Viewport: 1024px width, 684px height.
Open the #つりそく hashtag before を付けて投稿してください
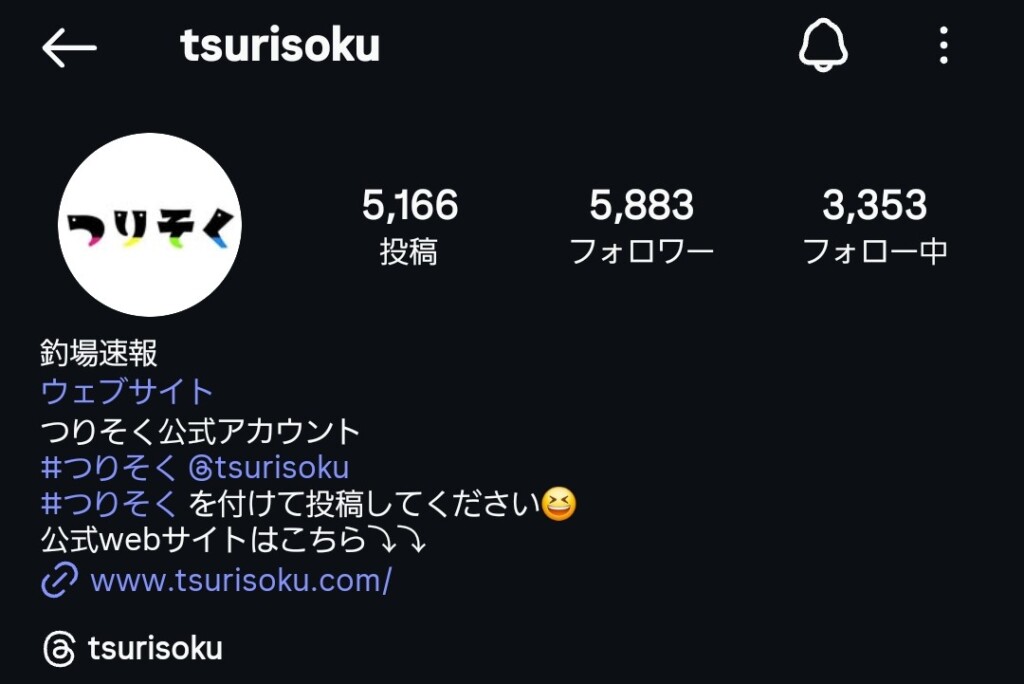click(x=110, y=503)
